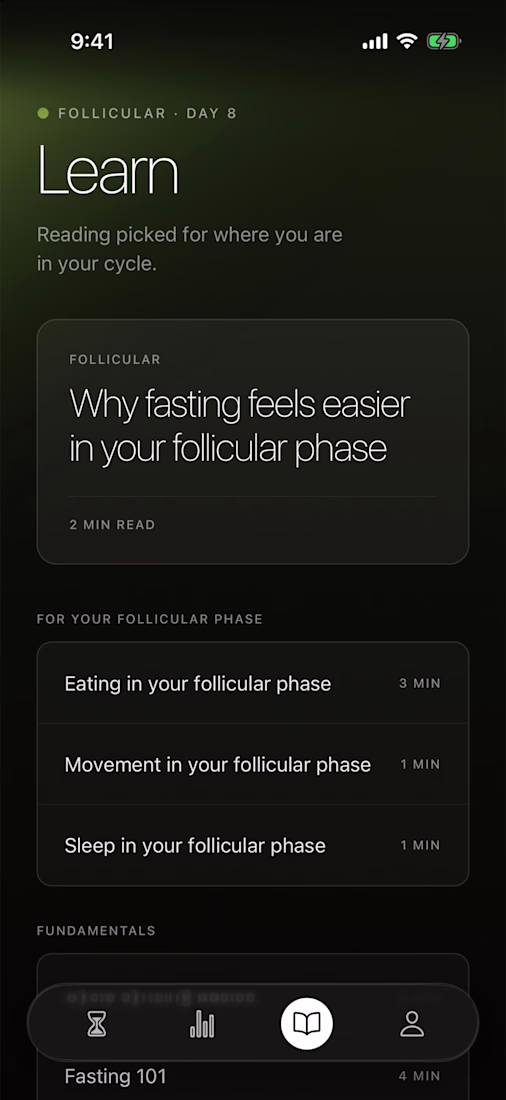Open the featured article on fasting in follicular phase
Image resolution: width=506 pixels, height=1100 pixels.
pos(253,442)
